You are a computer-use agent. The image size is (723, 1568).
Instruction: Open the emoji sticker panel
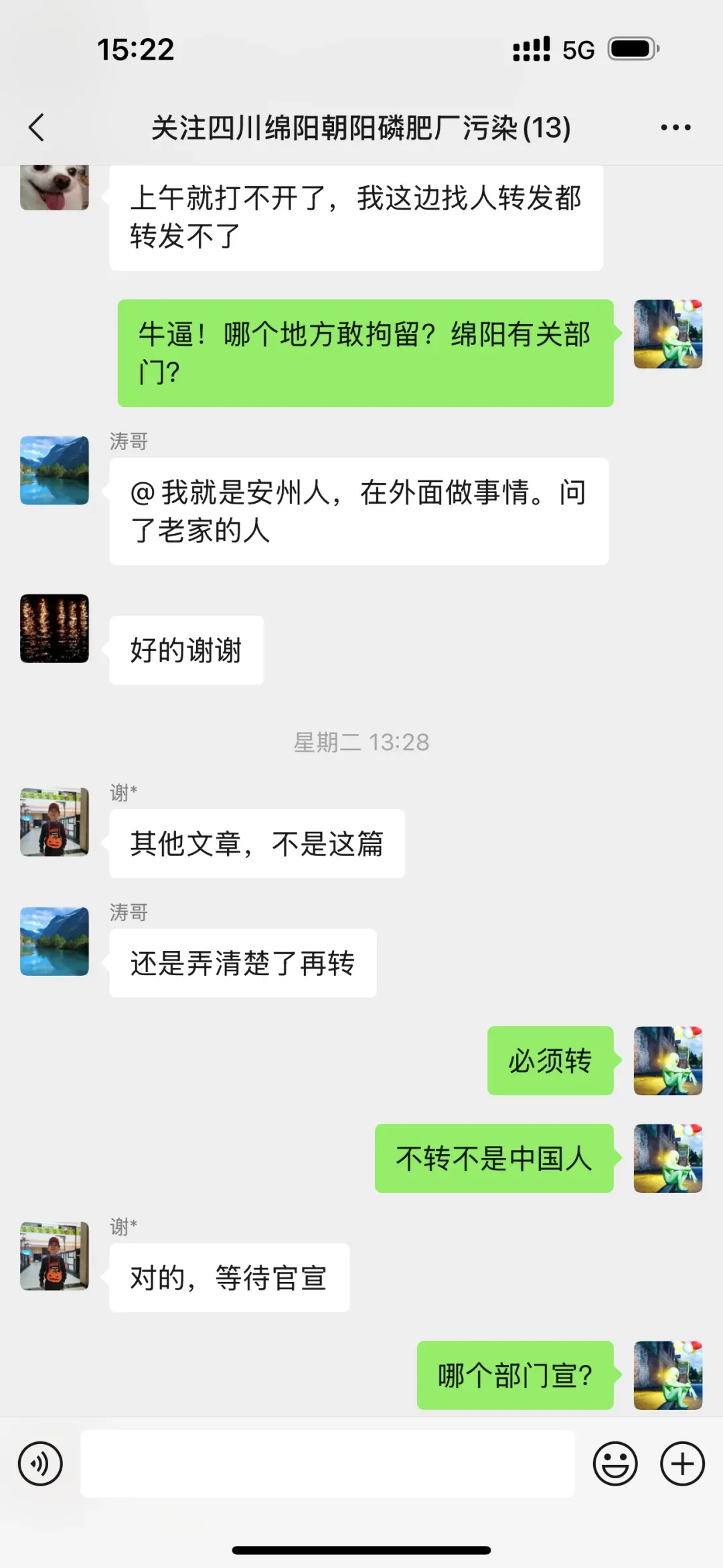[615, 1464]
